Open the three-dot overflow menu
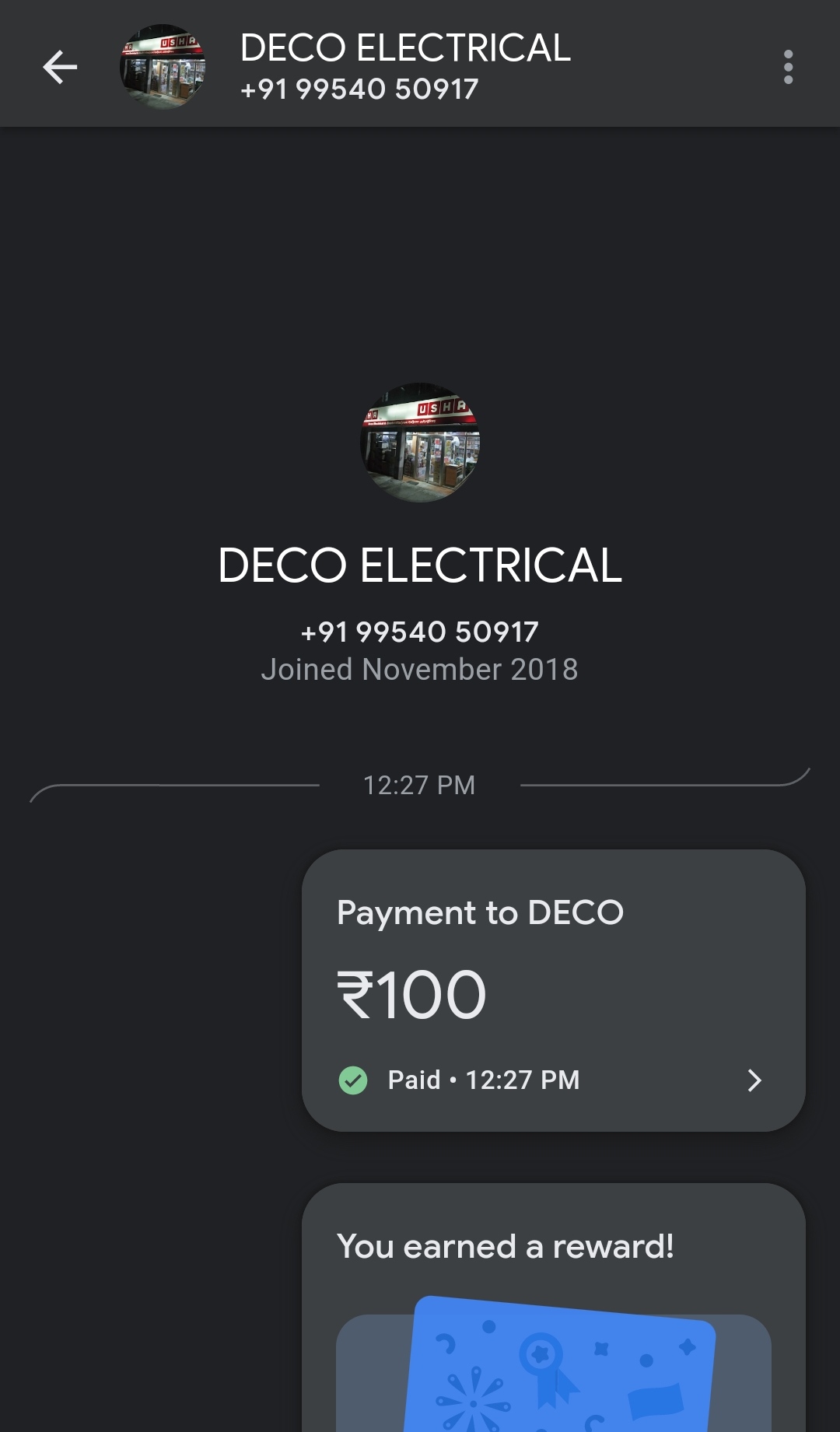Viewport: 840px width, 1432px height. 788,67
